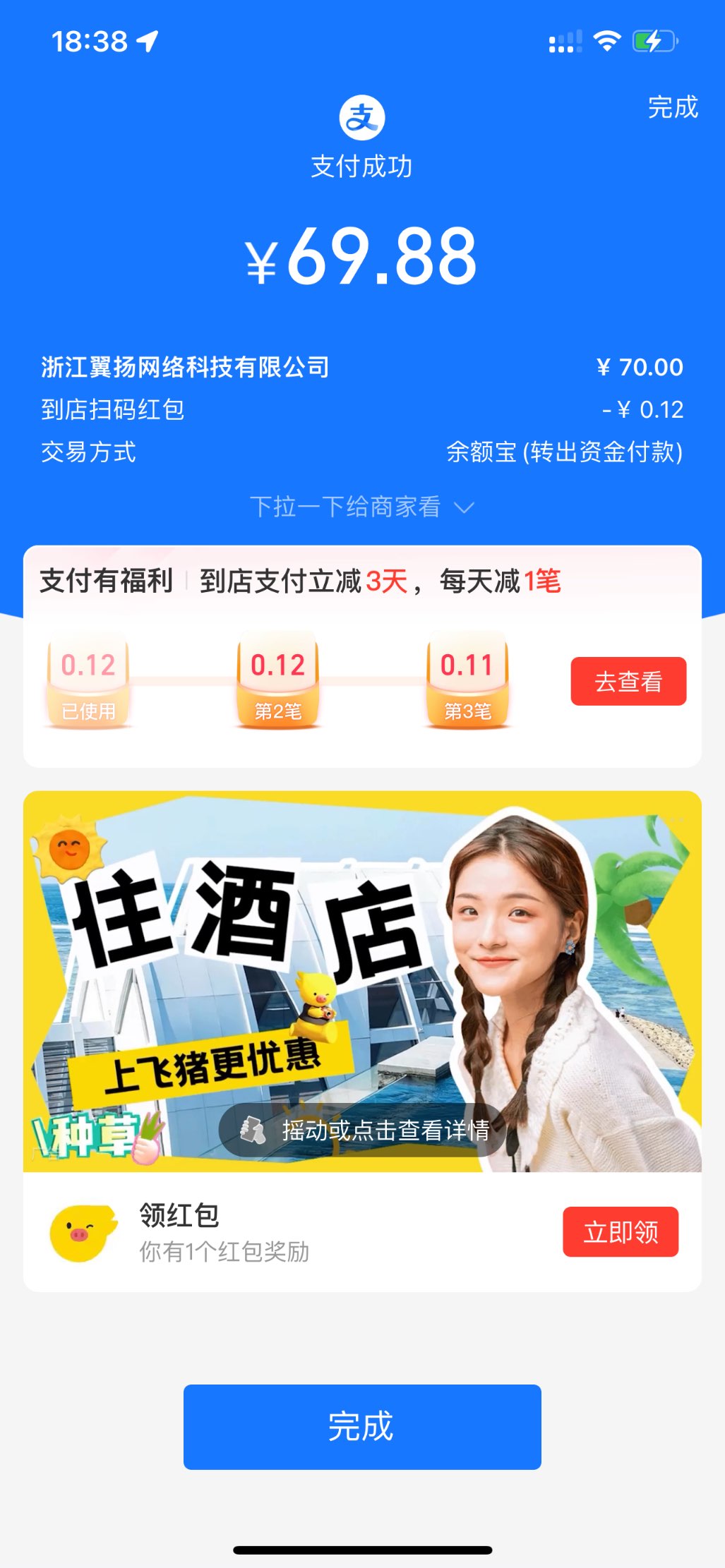
Task: Tap 摇动或点击查看详情 pill
Action: pos(364,1130)
